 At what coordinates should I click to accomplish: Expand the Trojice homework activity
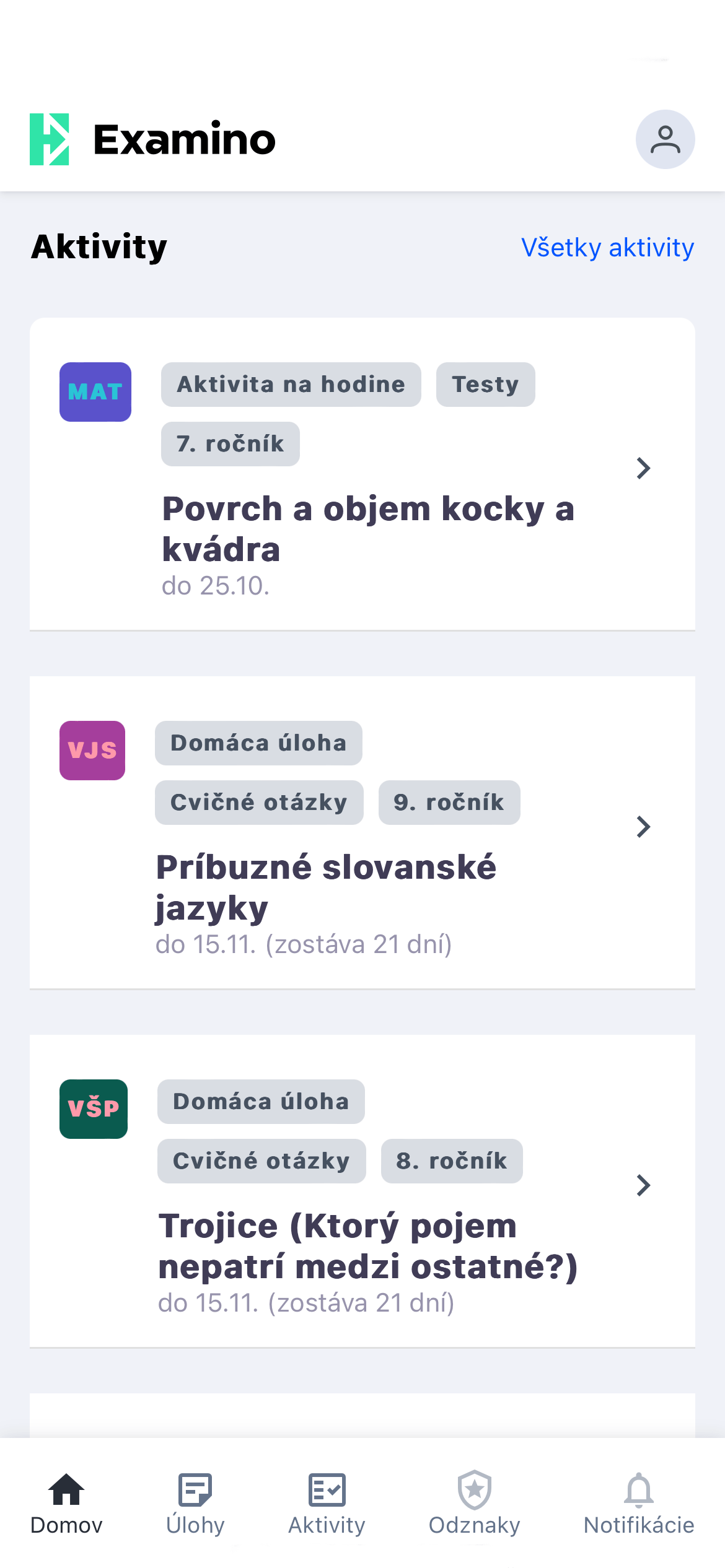644,1185
